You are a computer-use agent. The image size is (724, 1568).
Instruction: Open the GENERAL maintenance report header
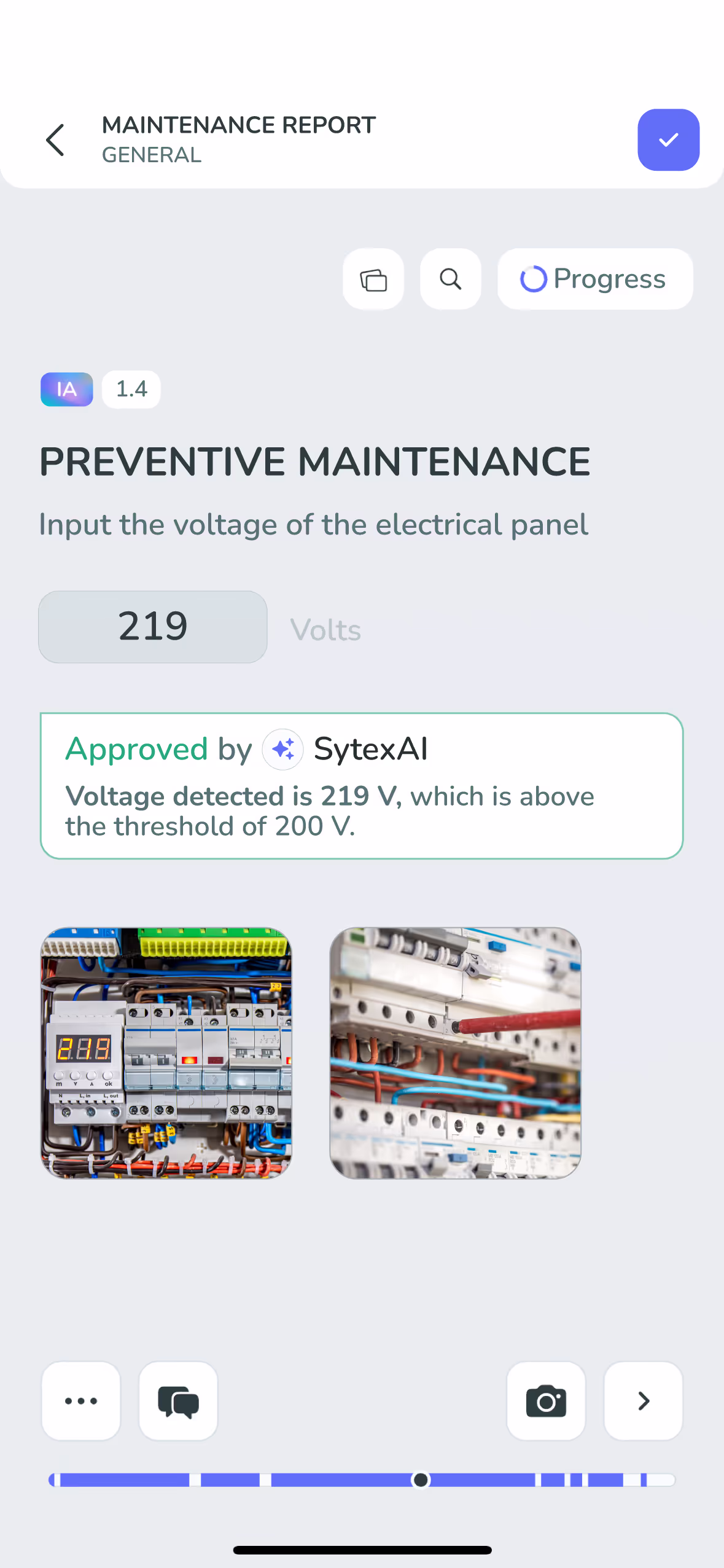[151, 154]
